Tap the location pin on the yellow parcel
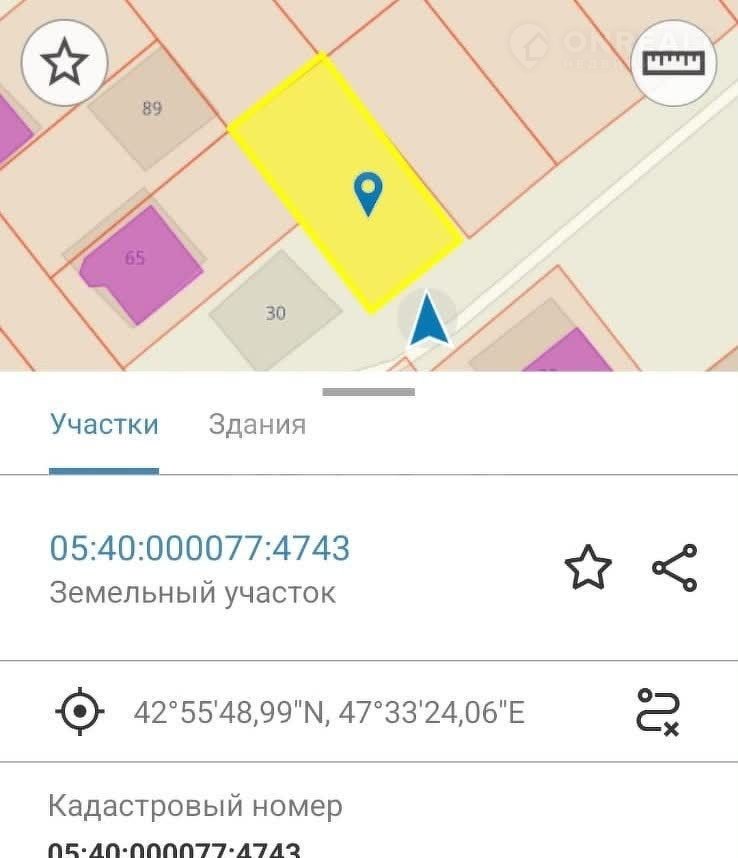The image size is (738, 858). [x=369, y=193]
